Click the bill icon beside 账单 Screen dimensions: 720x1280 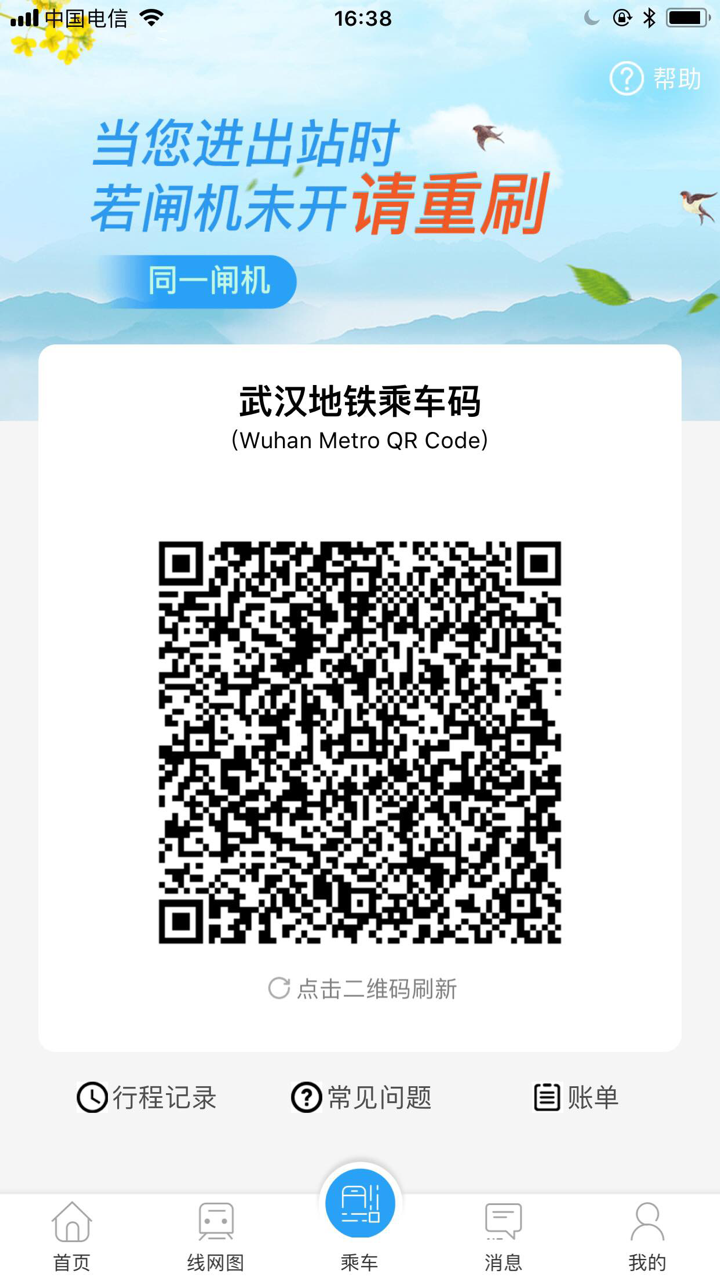546,1097
